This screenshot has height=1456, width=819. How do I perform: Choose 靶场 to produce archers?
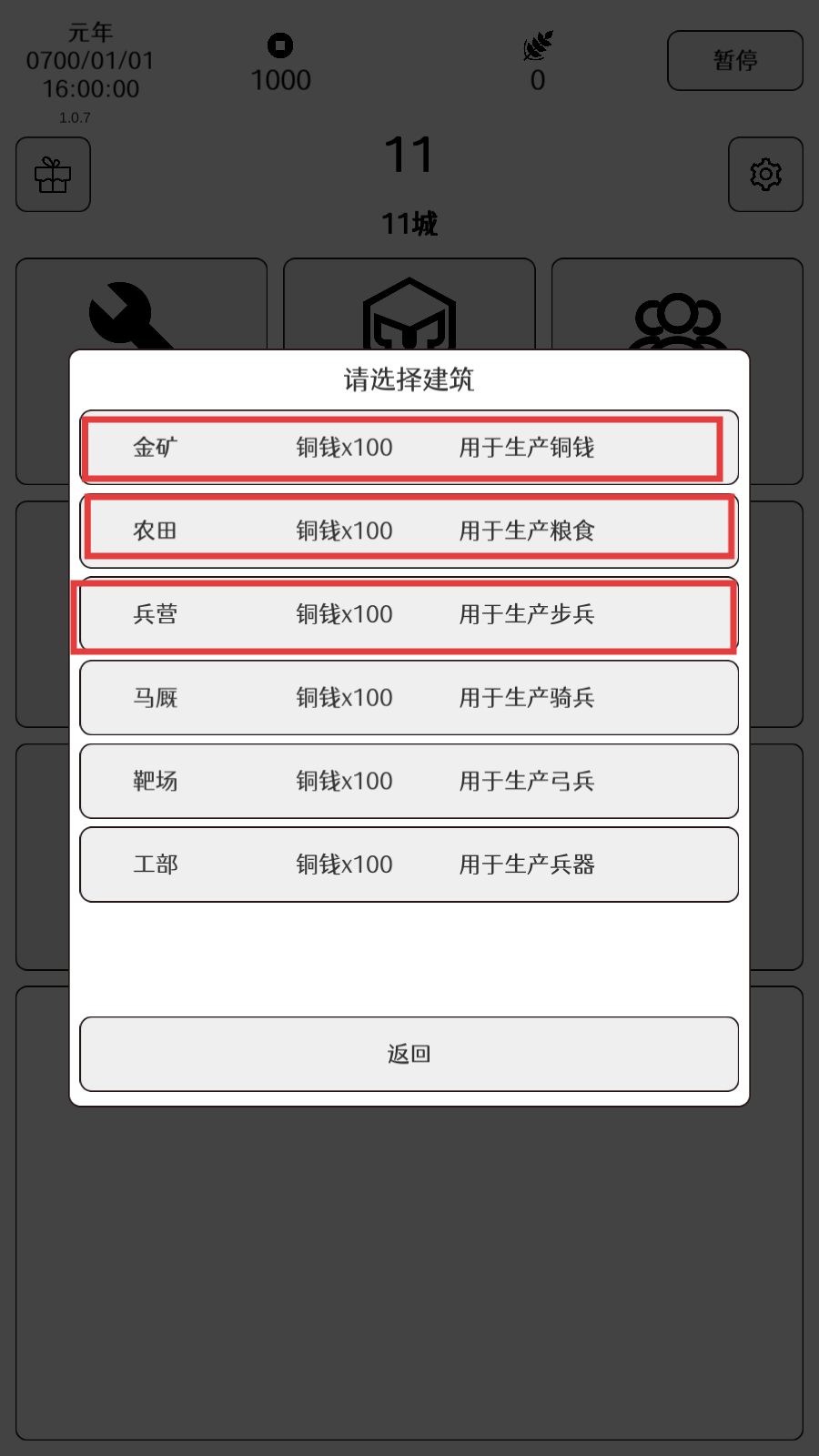(x=409, y=781)
